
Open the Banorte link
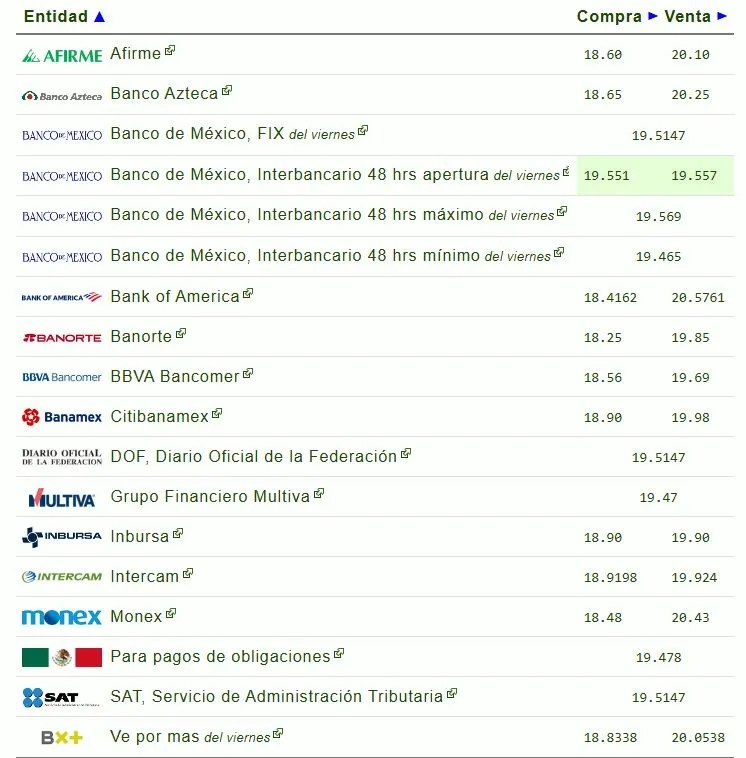(x=148, y=336)
